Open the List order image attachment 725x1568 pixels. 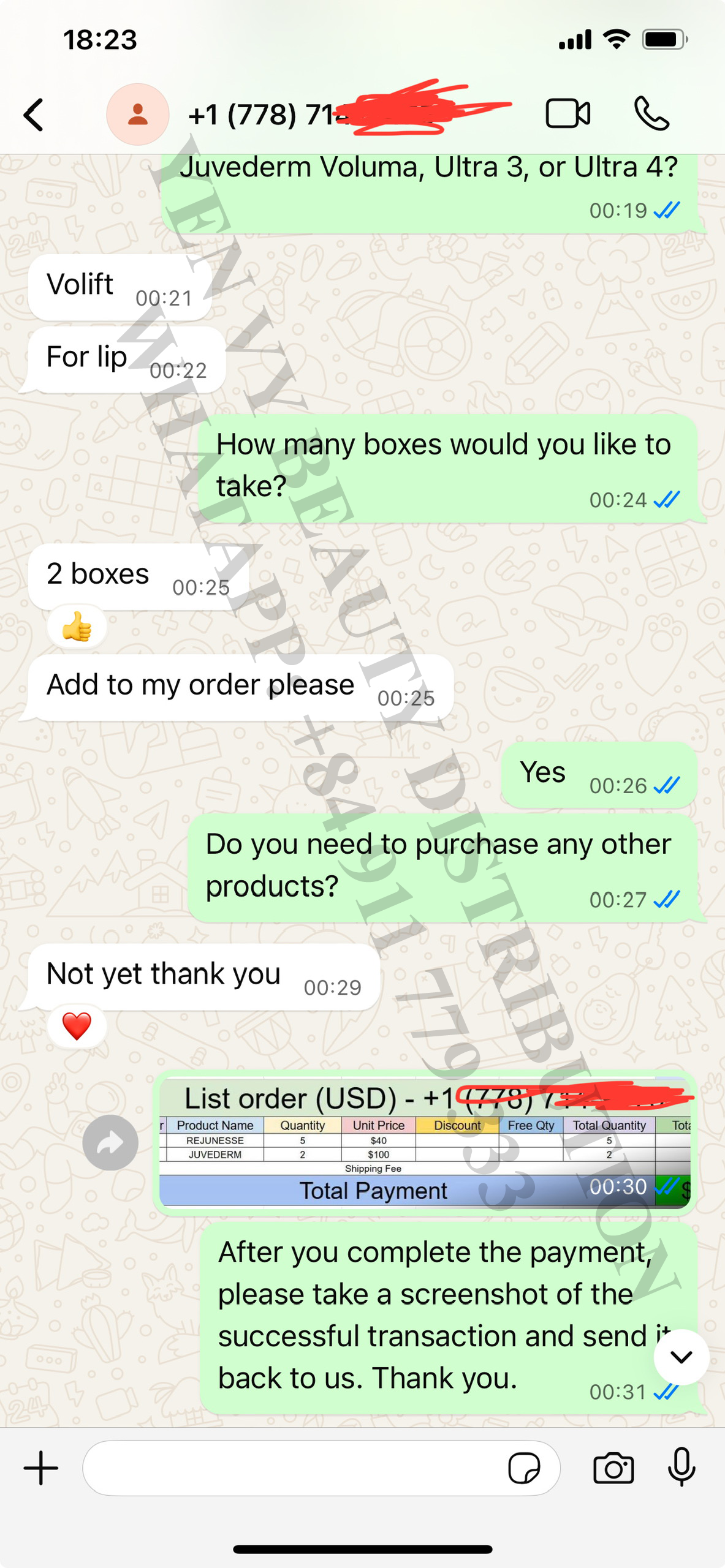[425, 1143]
